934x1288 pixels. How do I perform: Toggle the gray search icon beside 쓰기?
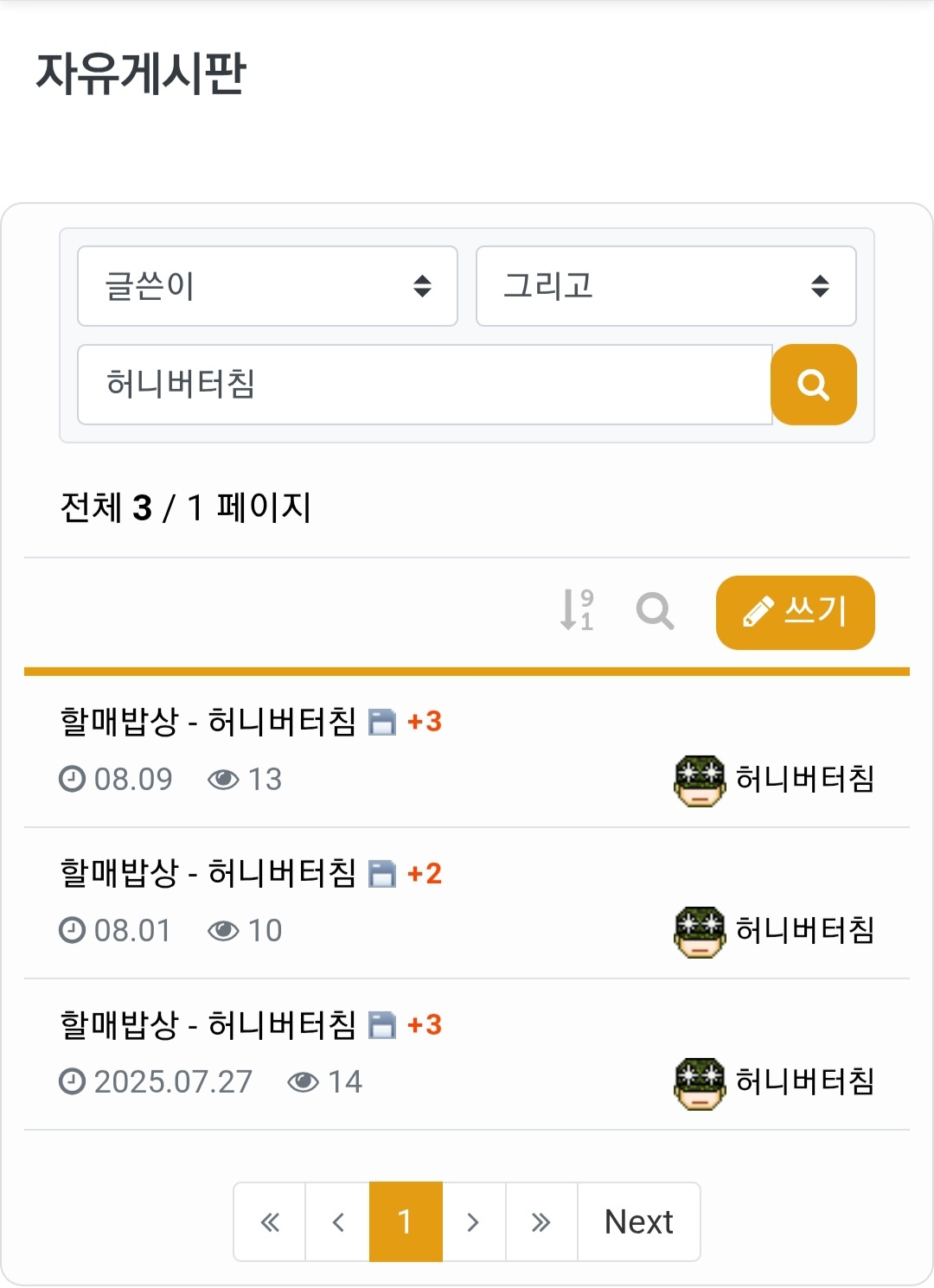coord(655,610)
